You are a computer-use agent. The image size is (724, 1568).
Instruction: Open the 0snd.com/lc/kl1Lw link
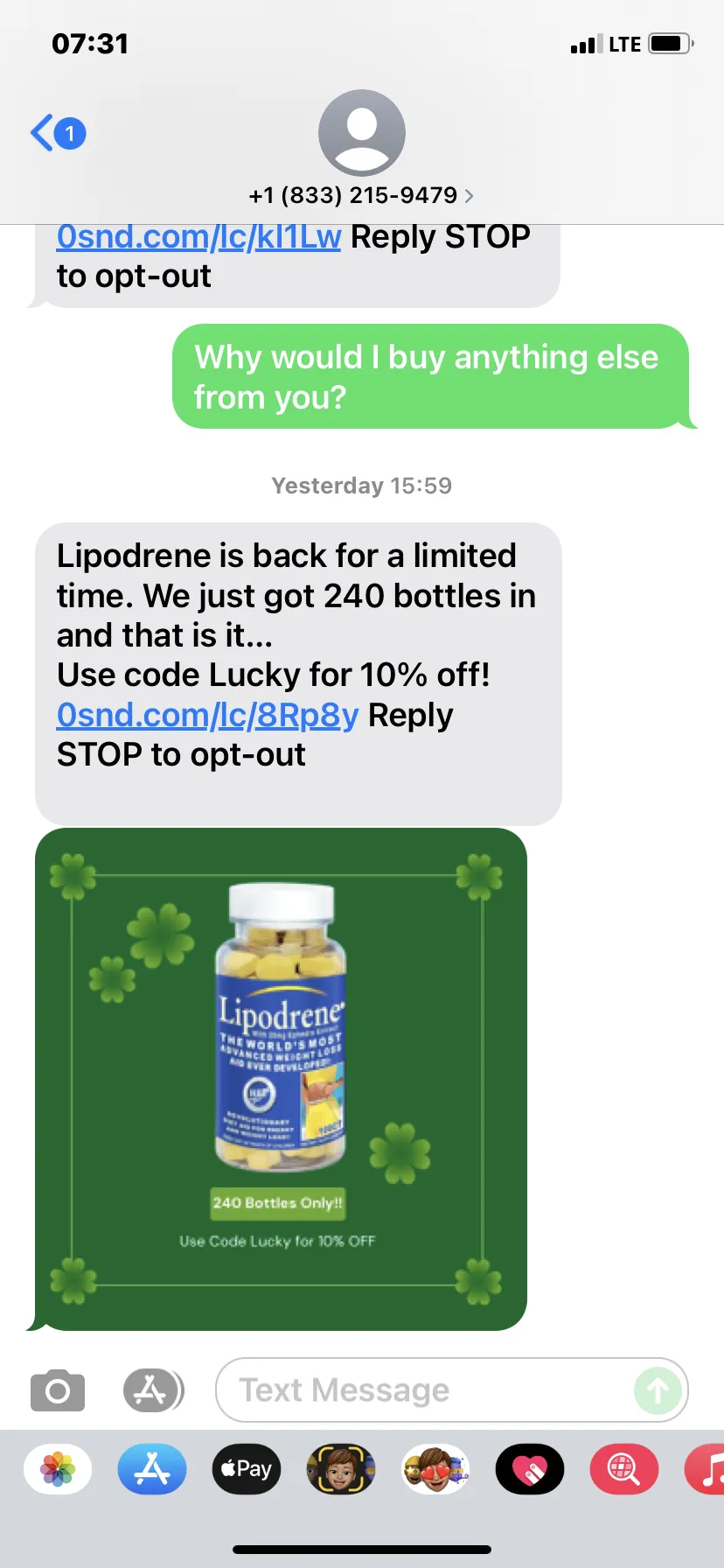click(x=198, y=237)
